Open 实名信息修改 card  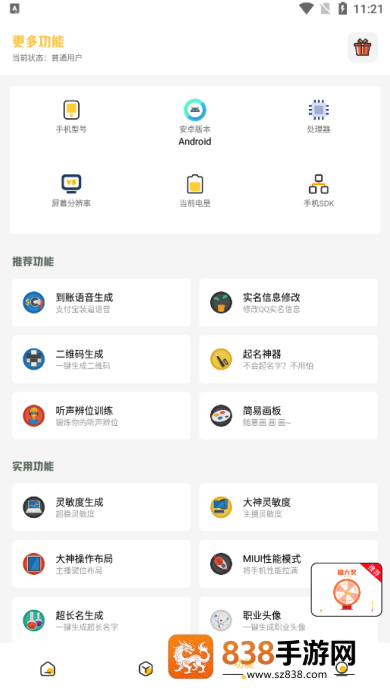(x=289, y=303)
